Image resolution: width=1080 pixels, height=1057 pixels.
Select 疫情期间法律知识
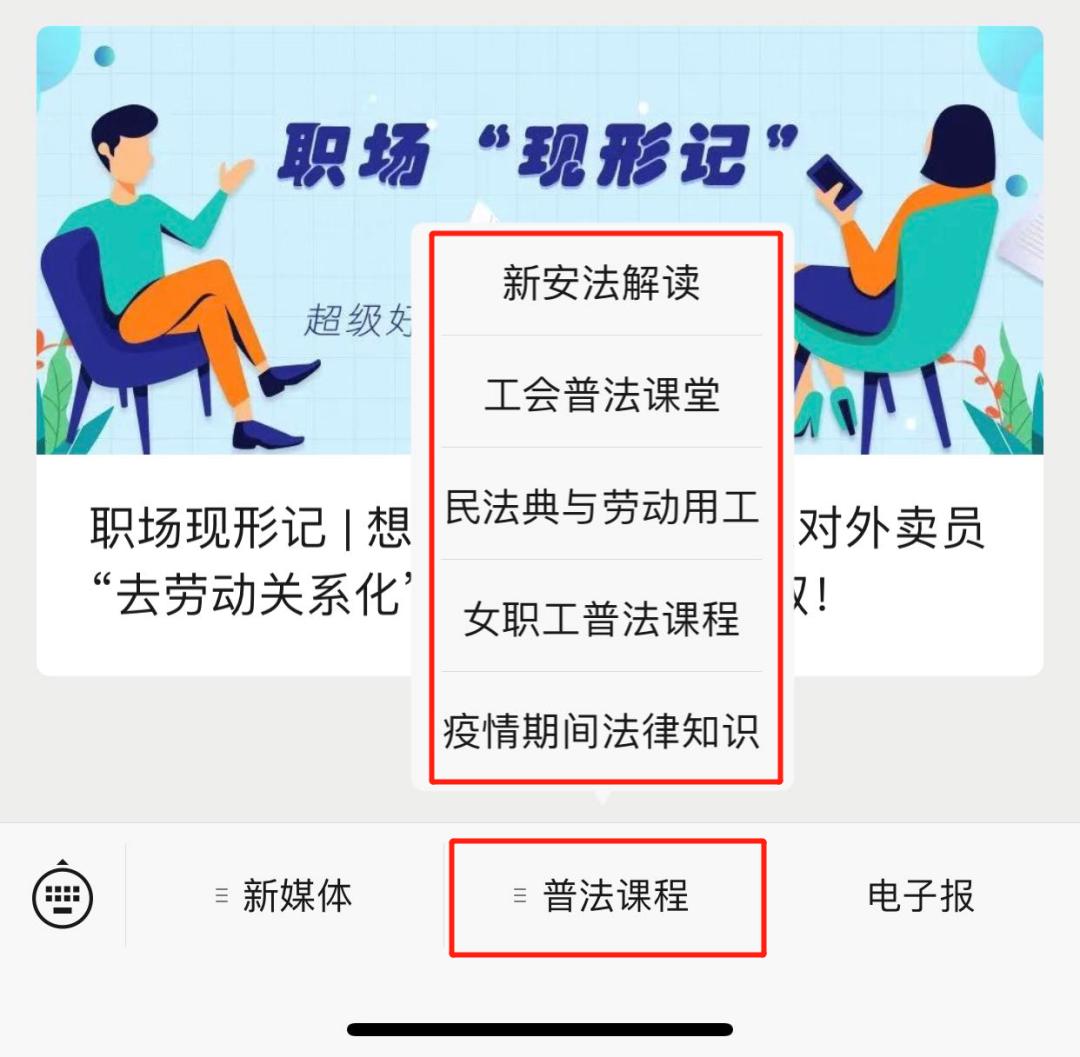pyautogui.click(x=601, y=732)
